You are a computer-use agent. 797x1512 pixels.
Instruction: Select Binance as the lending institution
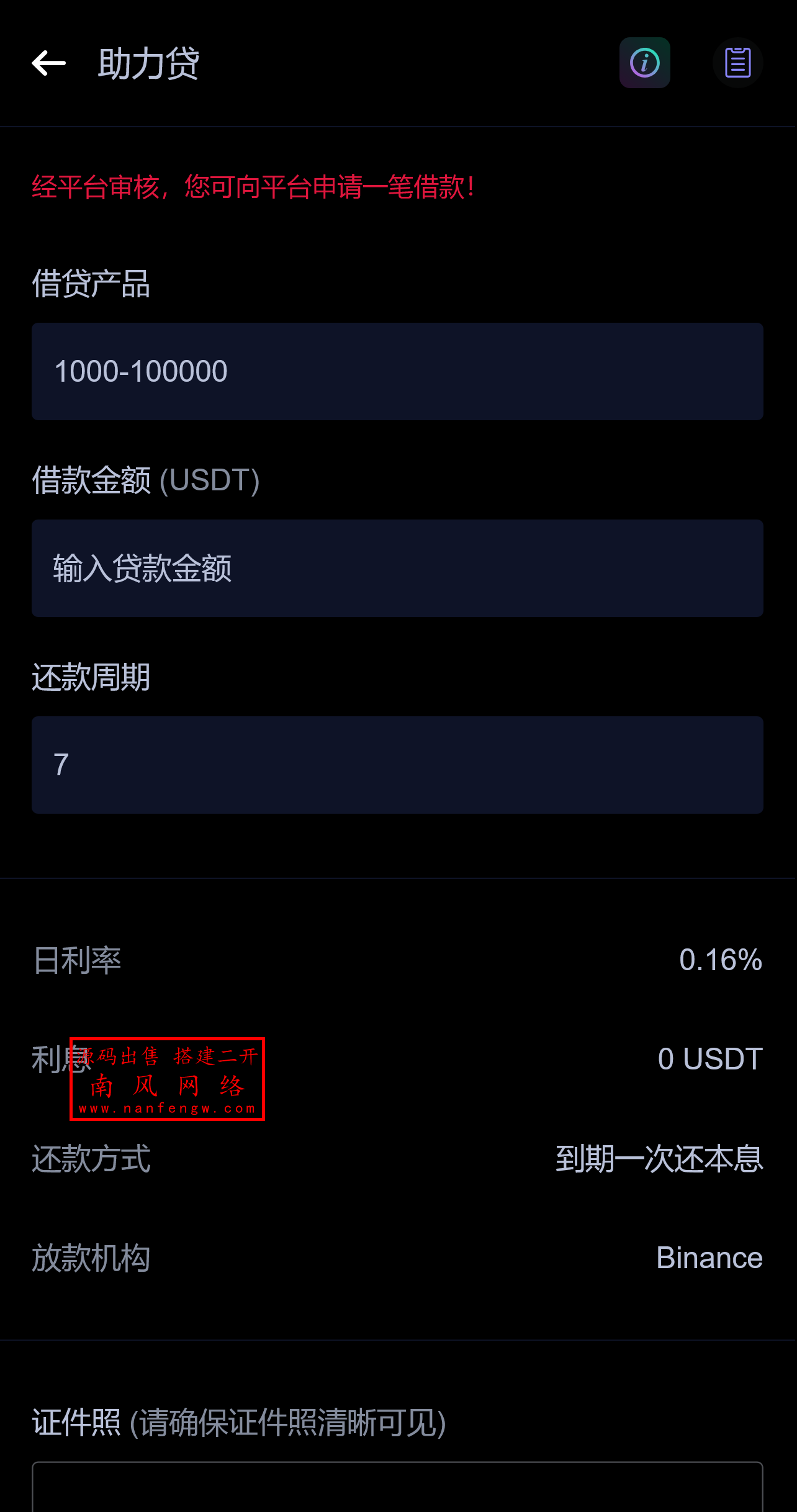[x=709, y=1258]
